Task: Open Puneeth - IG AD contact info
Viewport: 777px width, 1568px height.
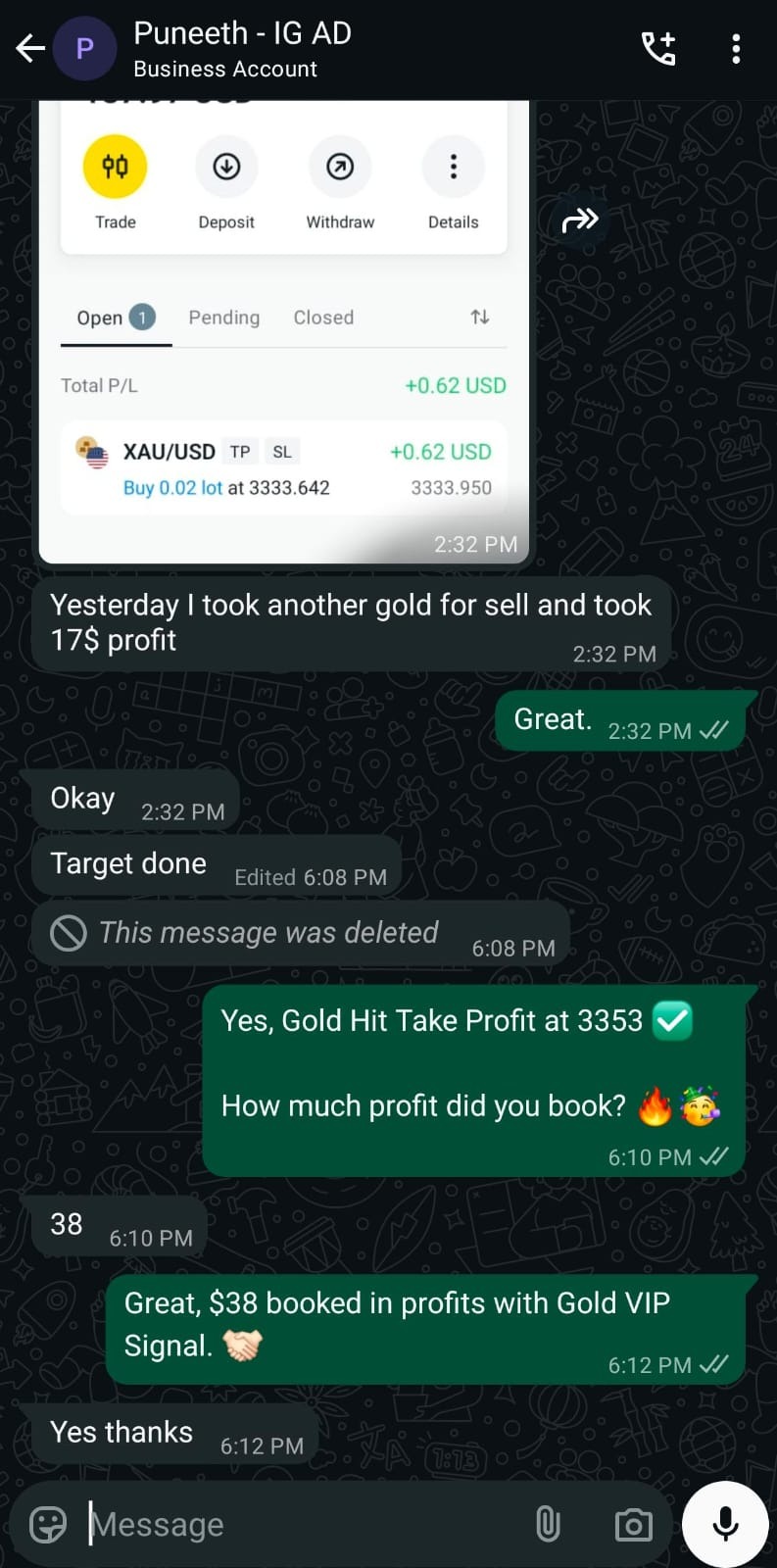Action: [x=242, y=48]
